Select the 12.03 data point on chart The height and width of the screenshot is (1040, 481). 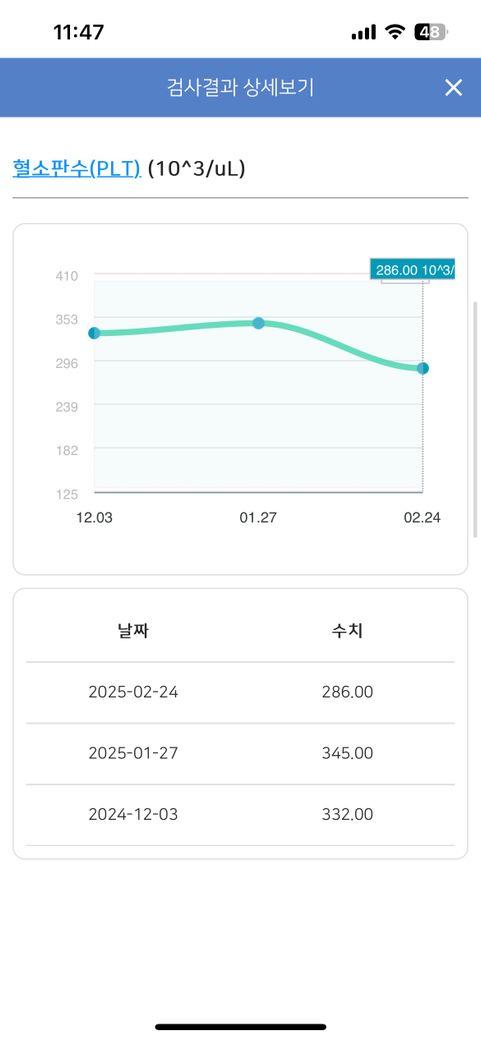coord(94,333)
